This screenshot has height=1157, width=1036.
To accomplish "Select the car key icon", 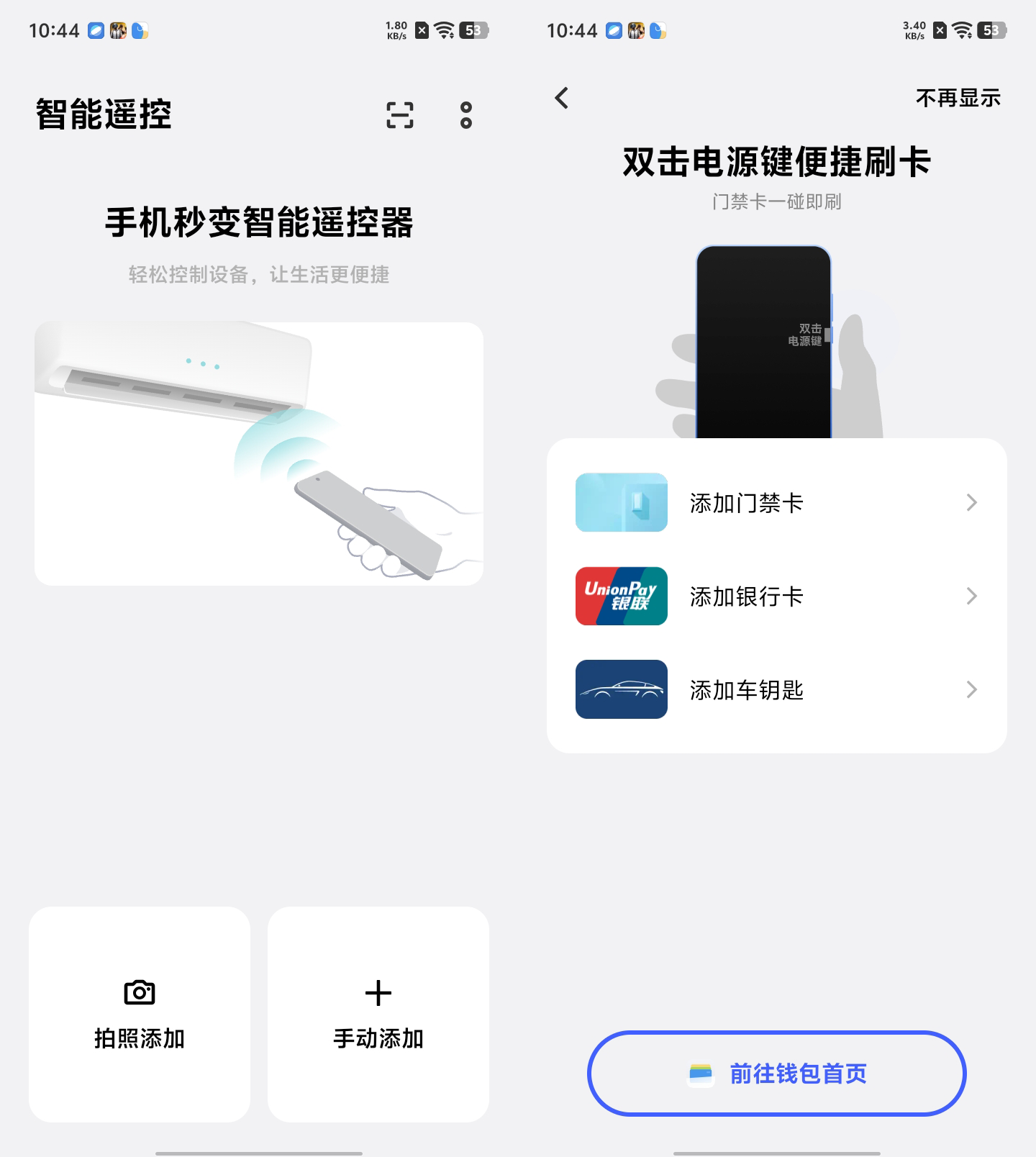I will click(621, 690).
